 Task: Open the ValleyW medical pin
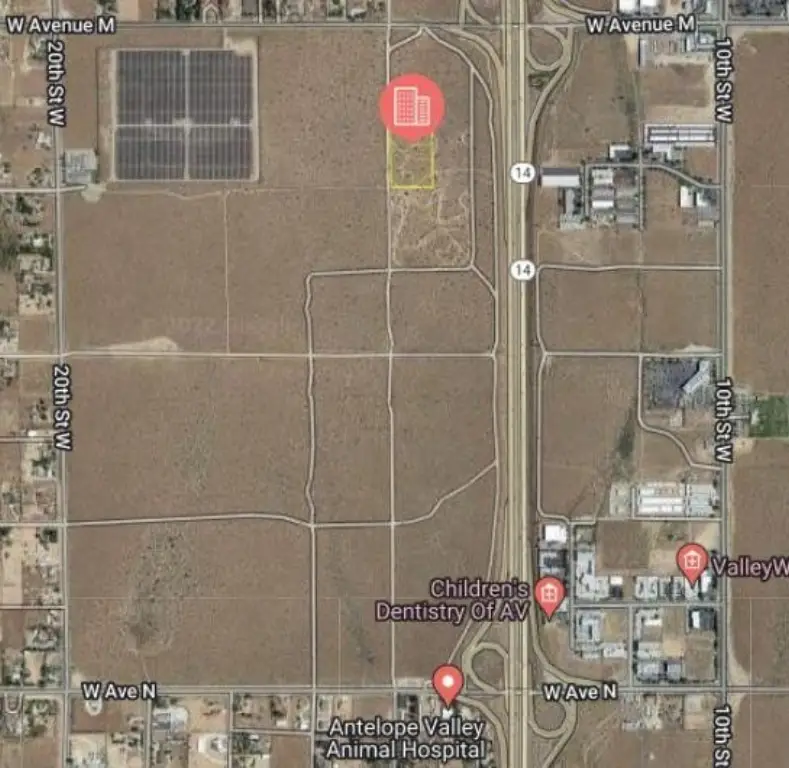tap(692, 561)
